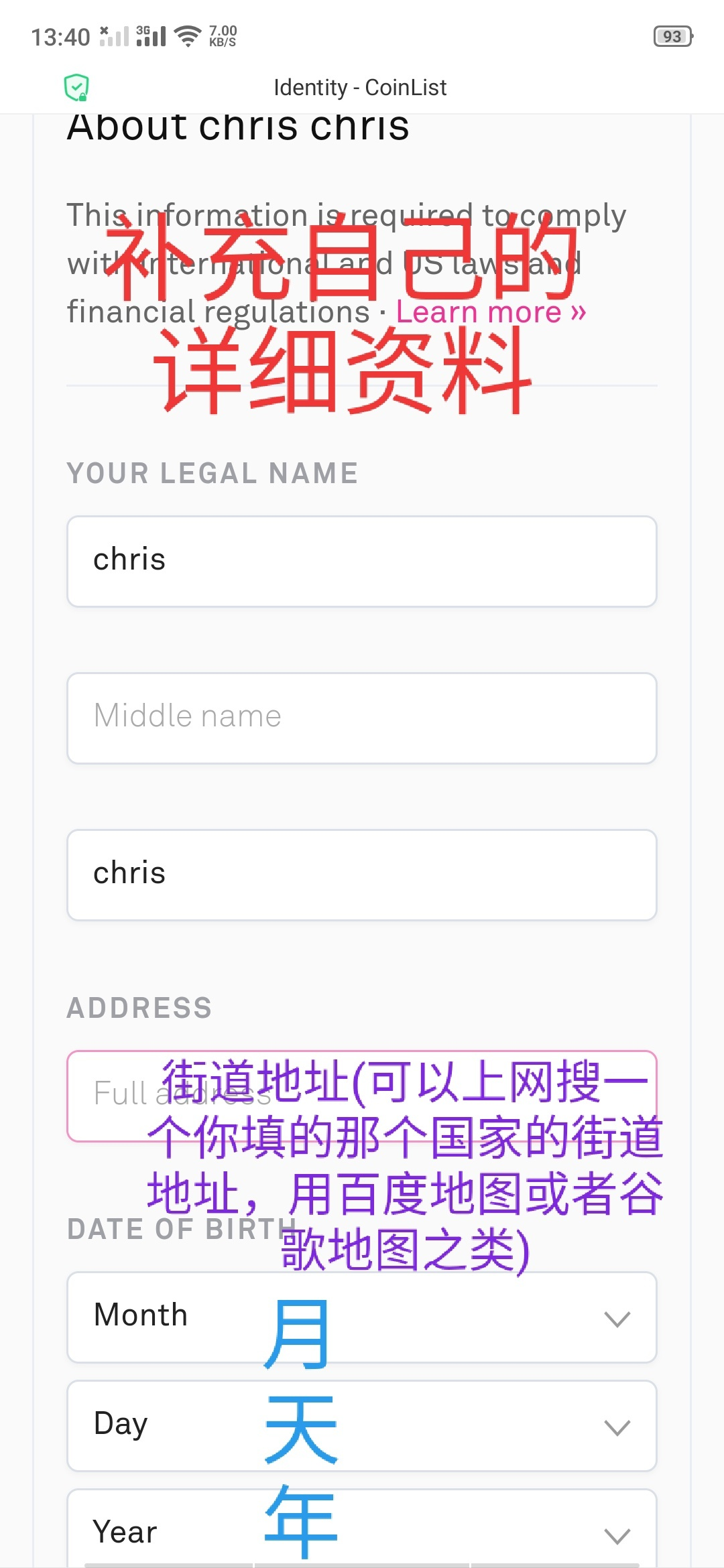Tap the green security shield icon
724x1568 pixels.
click(76, 87)
